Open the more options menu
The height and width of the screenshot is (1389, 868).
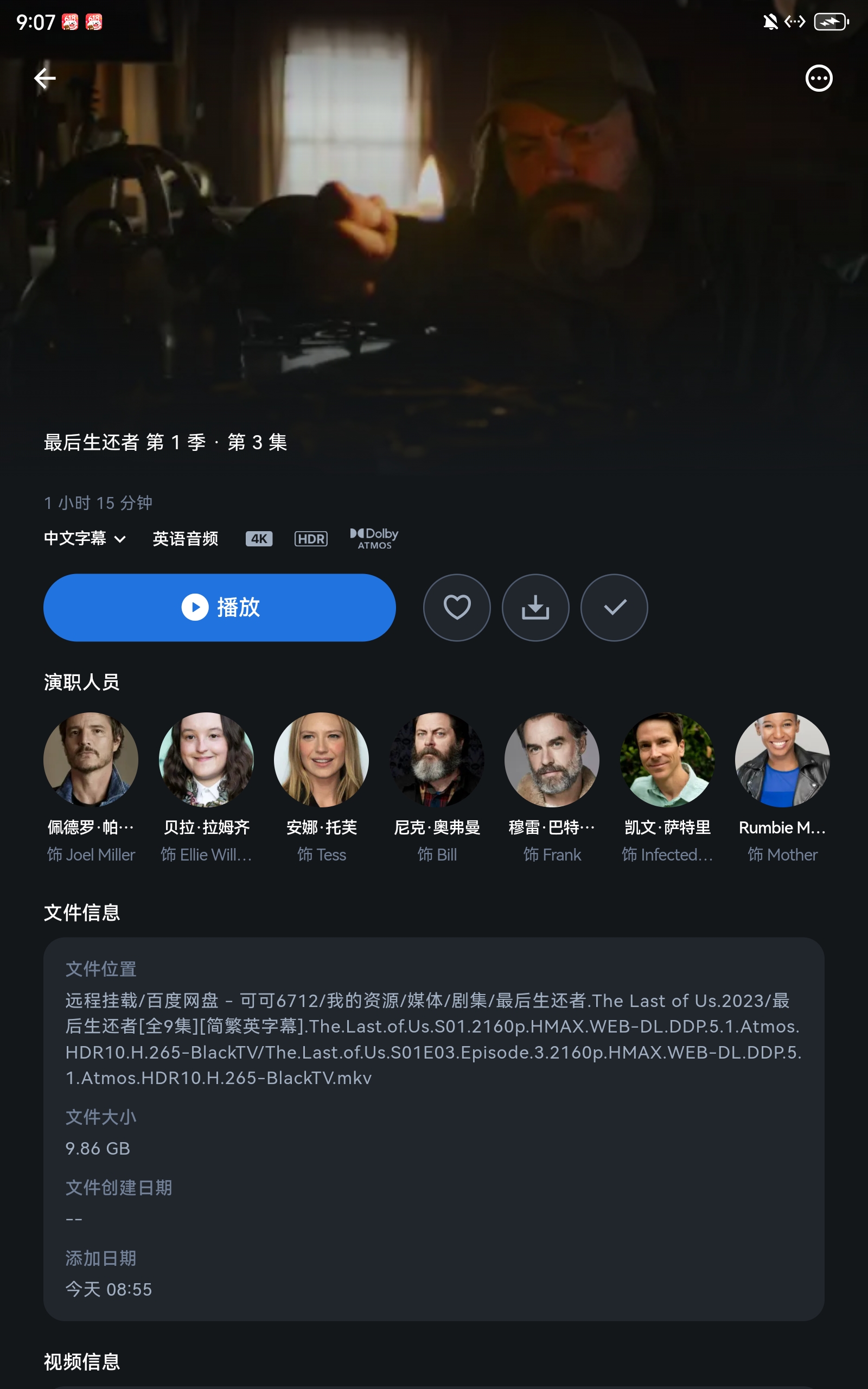(818, 78)
